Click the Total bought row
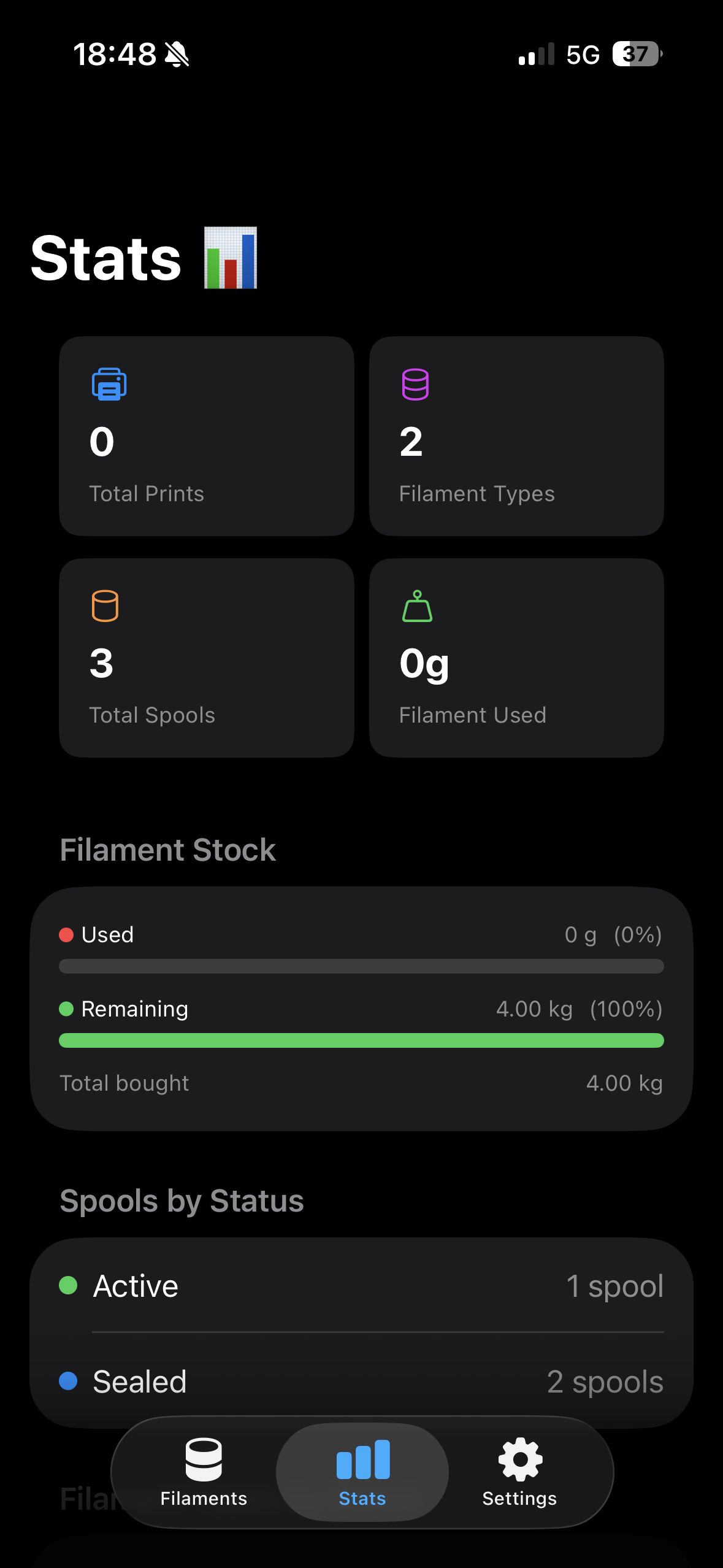The height and width of the screenshot is (1568, 723). (362, 1083)
